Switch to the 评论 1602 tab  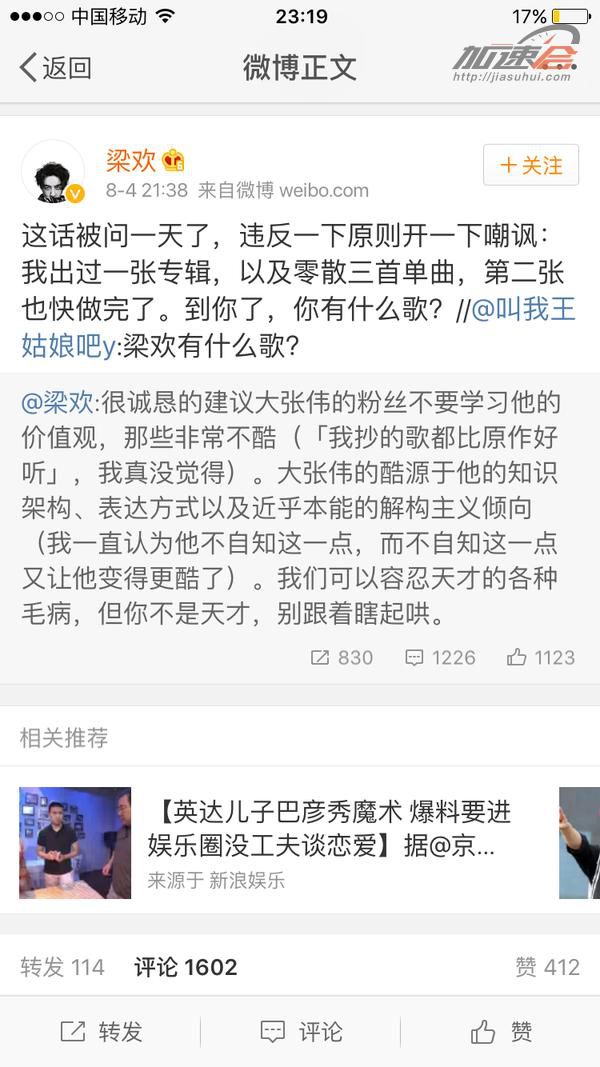186,967
